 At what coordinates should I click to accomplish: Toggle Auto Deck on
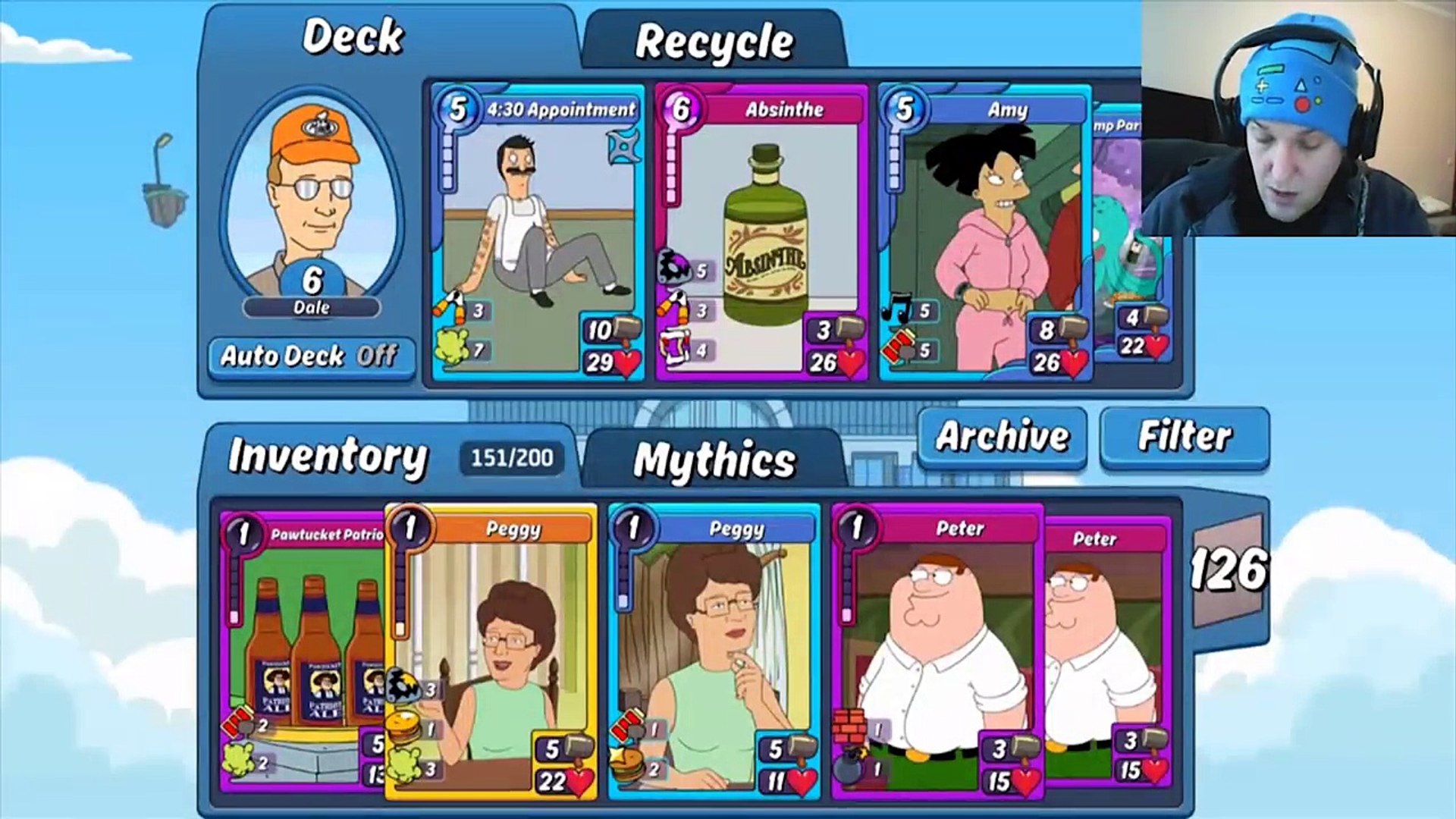point(311,356)
